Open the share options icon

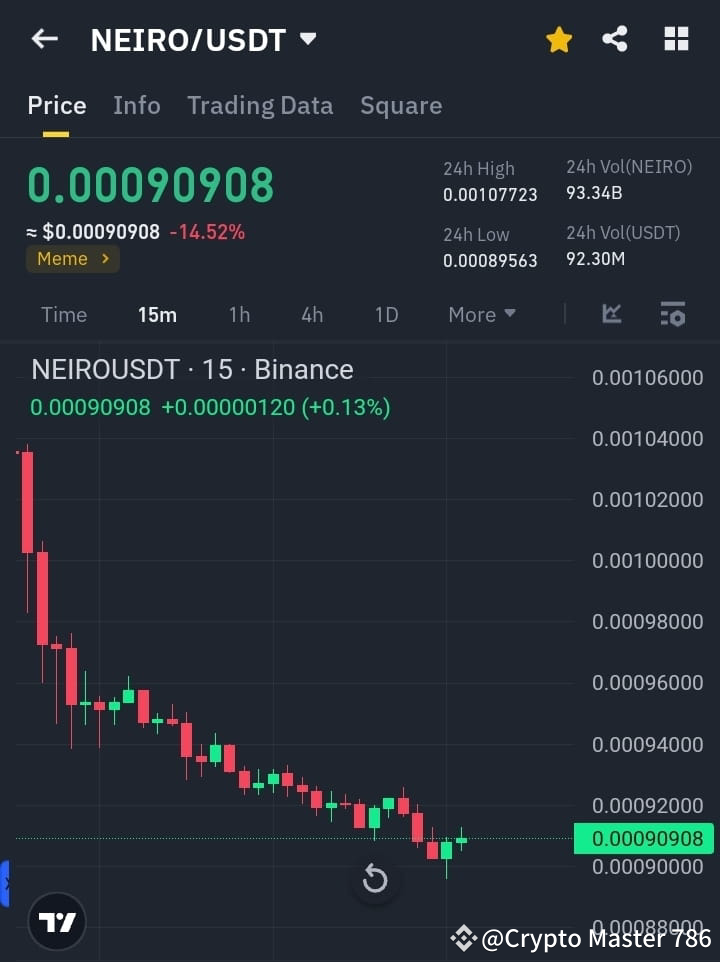(615, 39)
